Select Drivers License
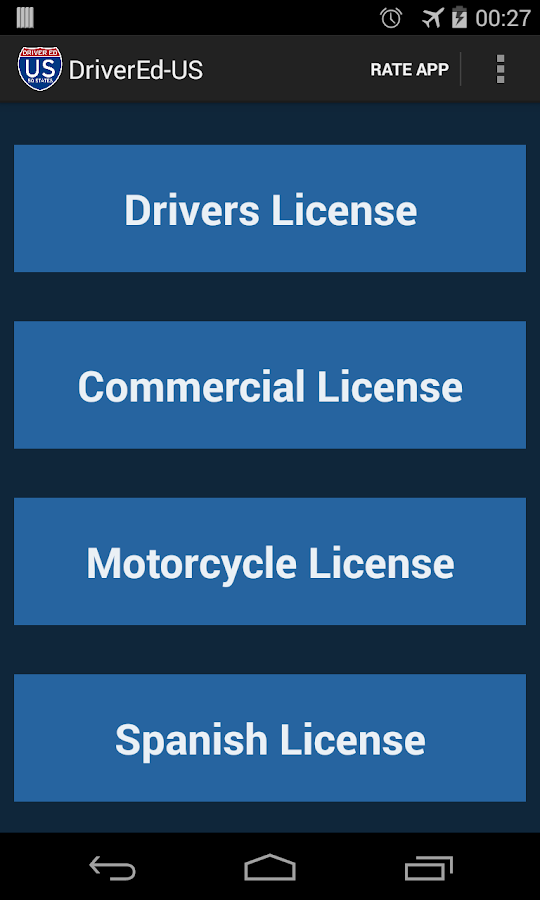The image size is (540, 900). point(270,208)
